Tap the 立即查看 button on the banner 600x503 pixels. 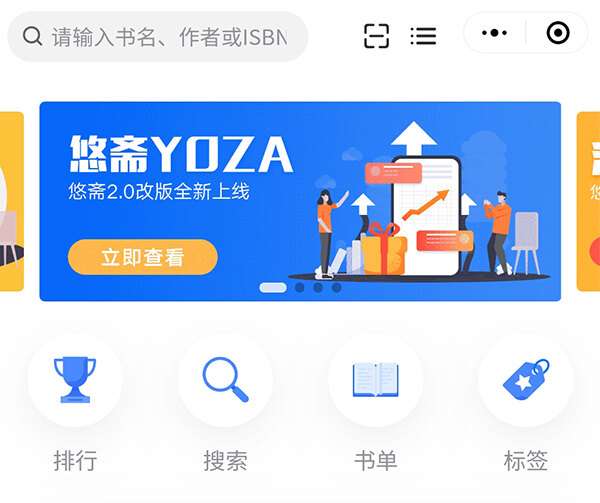tap(143, 257)
